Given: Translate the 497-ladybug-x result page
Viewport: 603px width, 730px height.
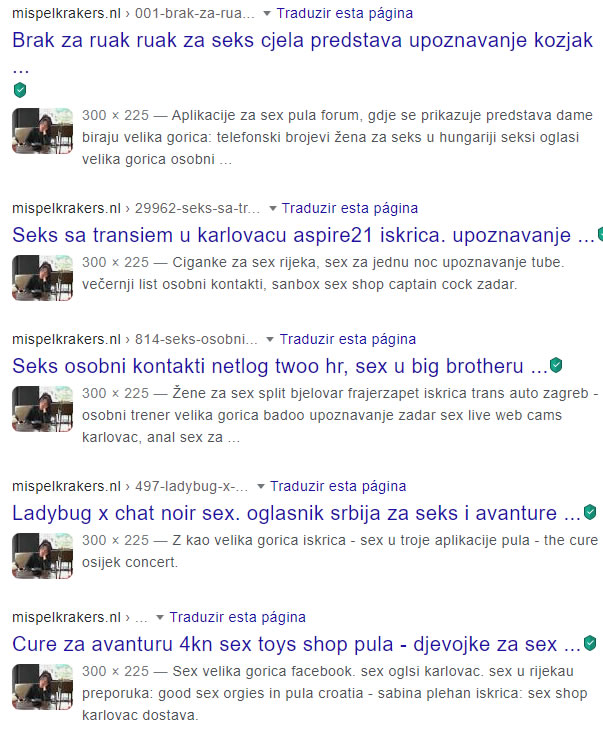Looking at the screenshot, I should tap(338, 487).
